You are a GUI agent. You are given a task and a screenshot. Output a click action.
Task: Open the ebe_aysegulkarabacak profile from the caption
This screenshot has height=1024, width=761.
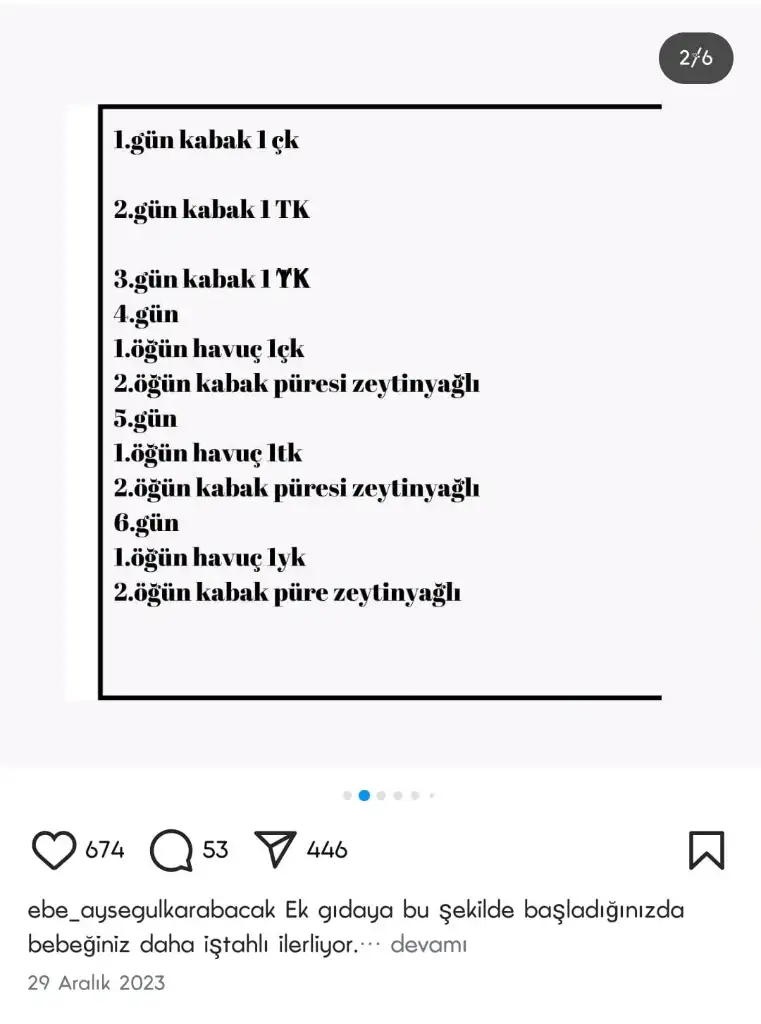(x=152, y=911)
